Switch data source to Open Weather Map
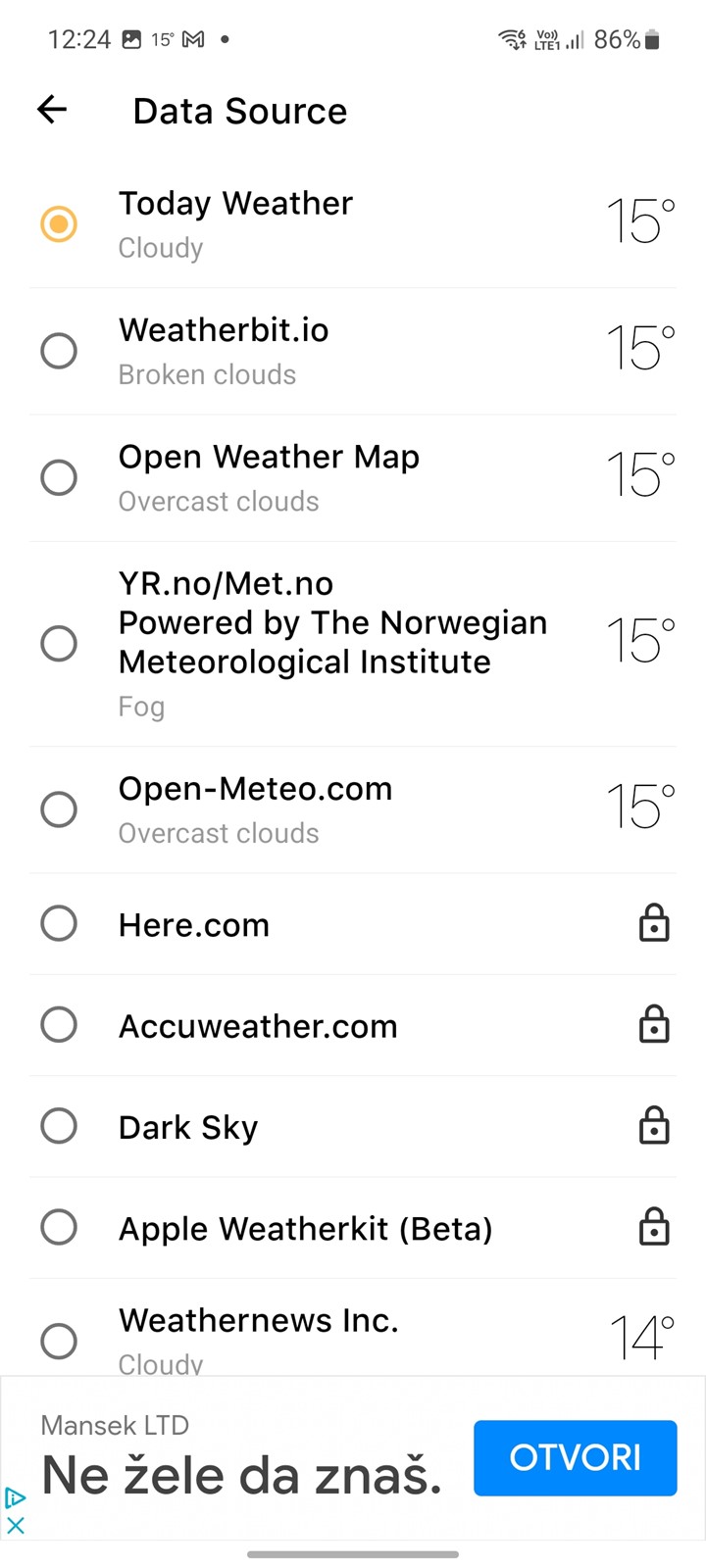Screen dimensions: 706x1568 353,477
